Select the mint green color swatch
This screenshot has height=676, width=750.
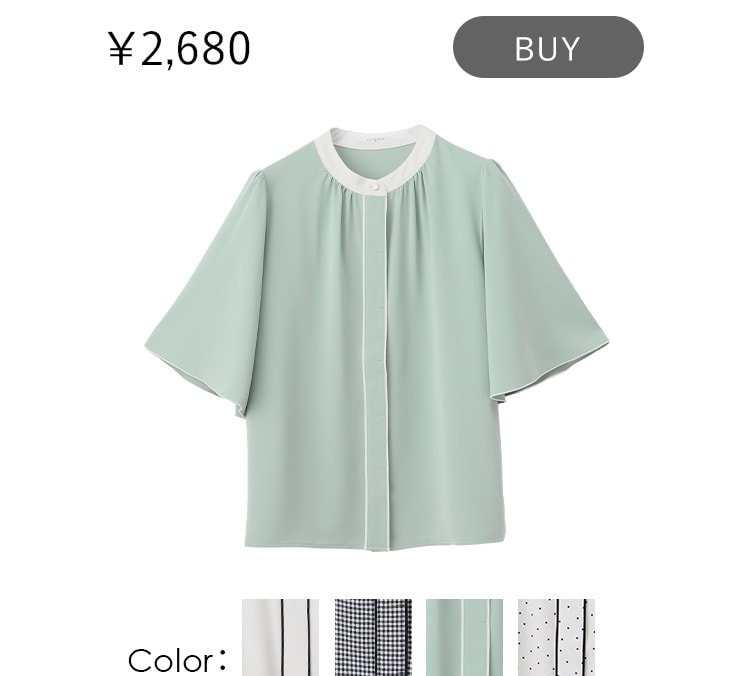464,637
